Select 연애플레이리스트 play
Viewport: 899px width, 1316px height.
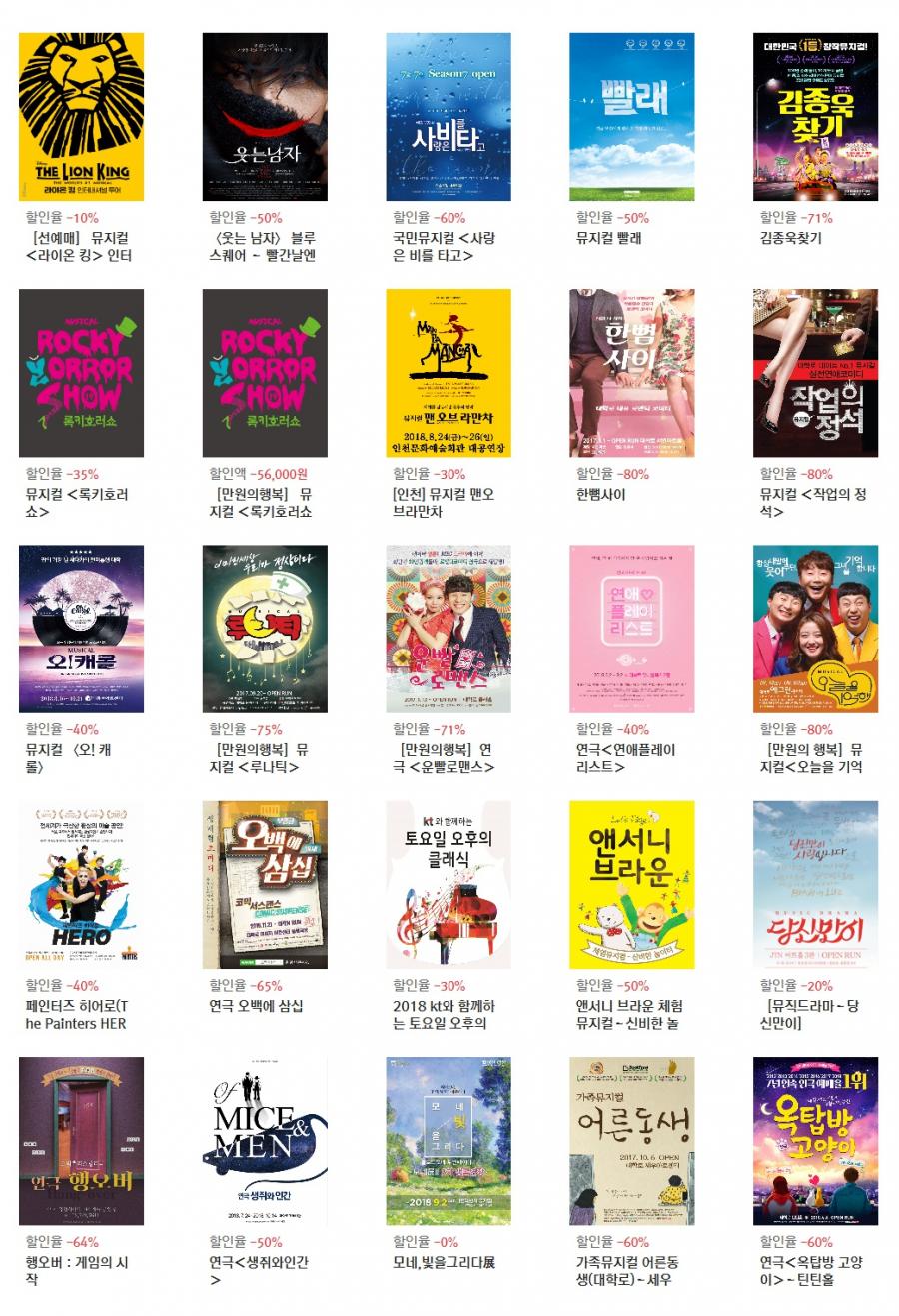pos(632,629)
